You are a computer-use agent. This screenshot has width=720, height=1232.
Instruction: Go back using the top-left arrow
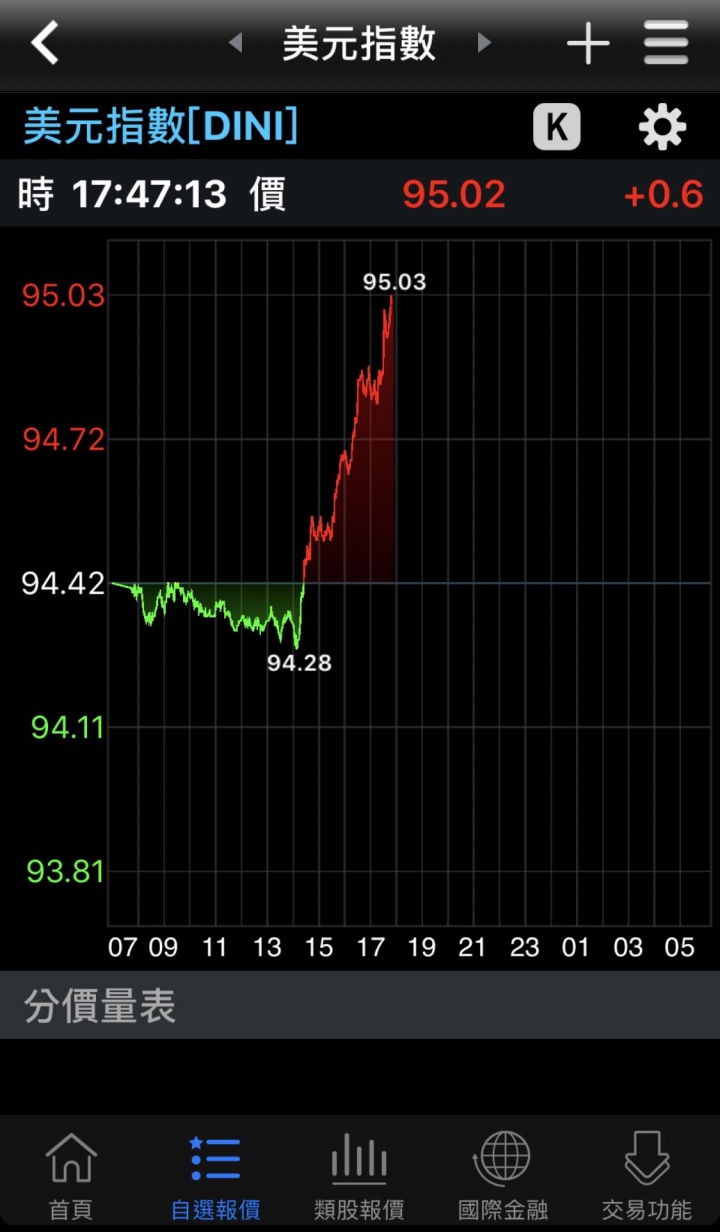coord(45,43)
